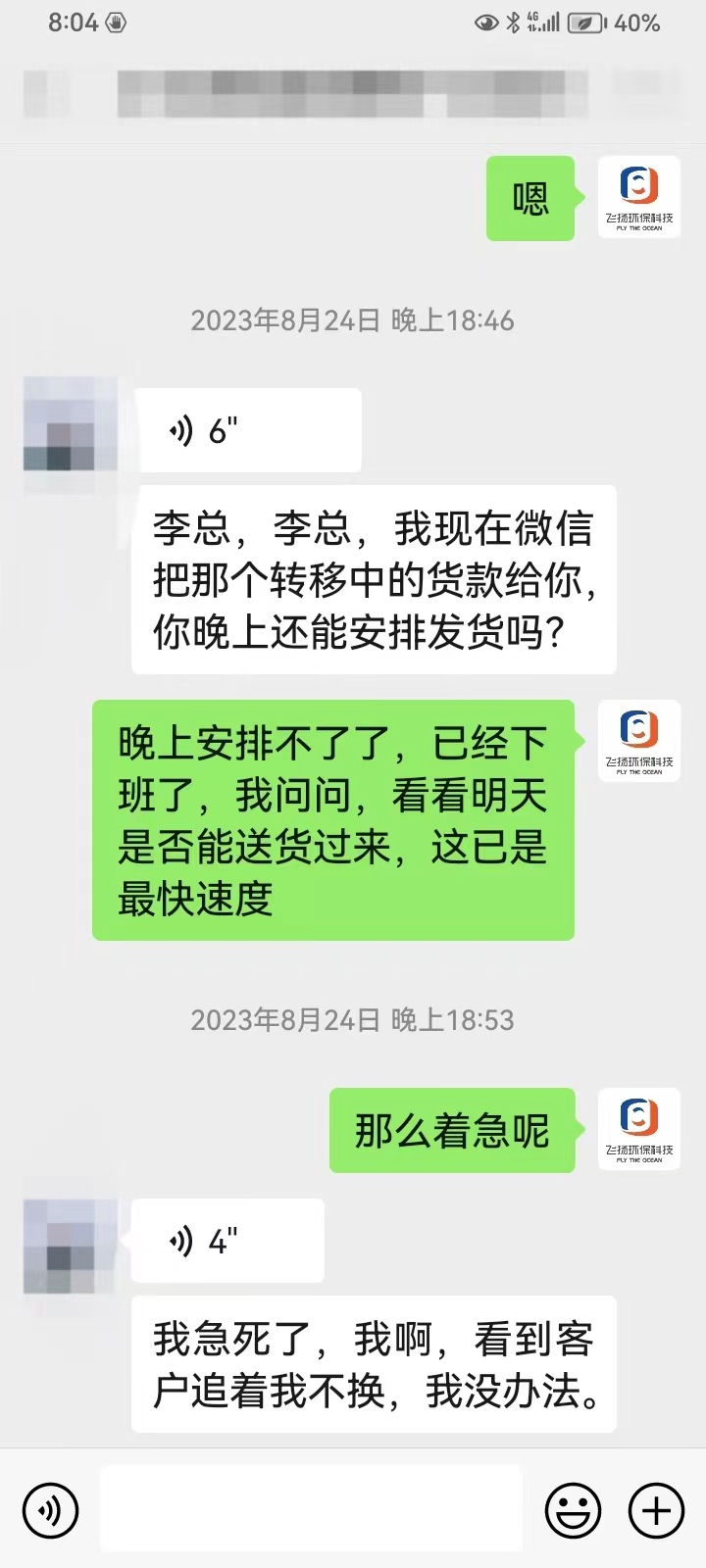This screenshot has height=1568, width=706.
Task: Open the sender avatar beside the 嗯 message
Action: click(639, 197)
